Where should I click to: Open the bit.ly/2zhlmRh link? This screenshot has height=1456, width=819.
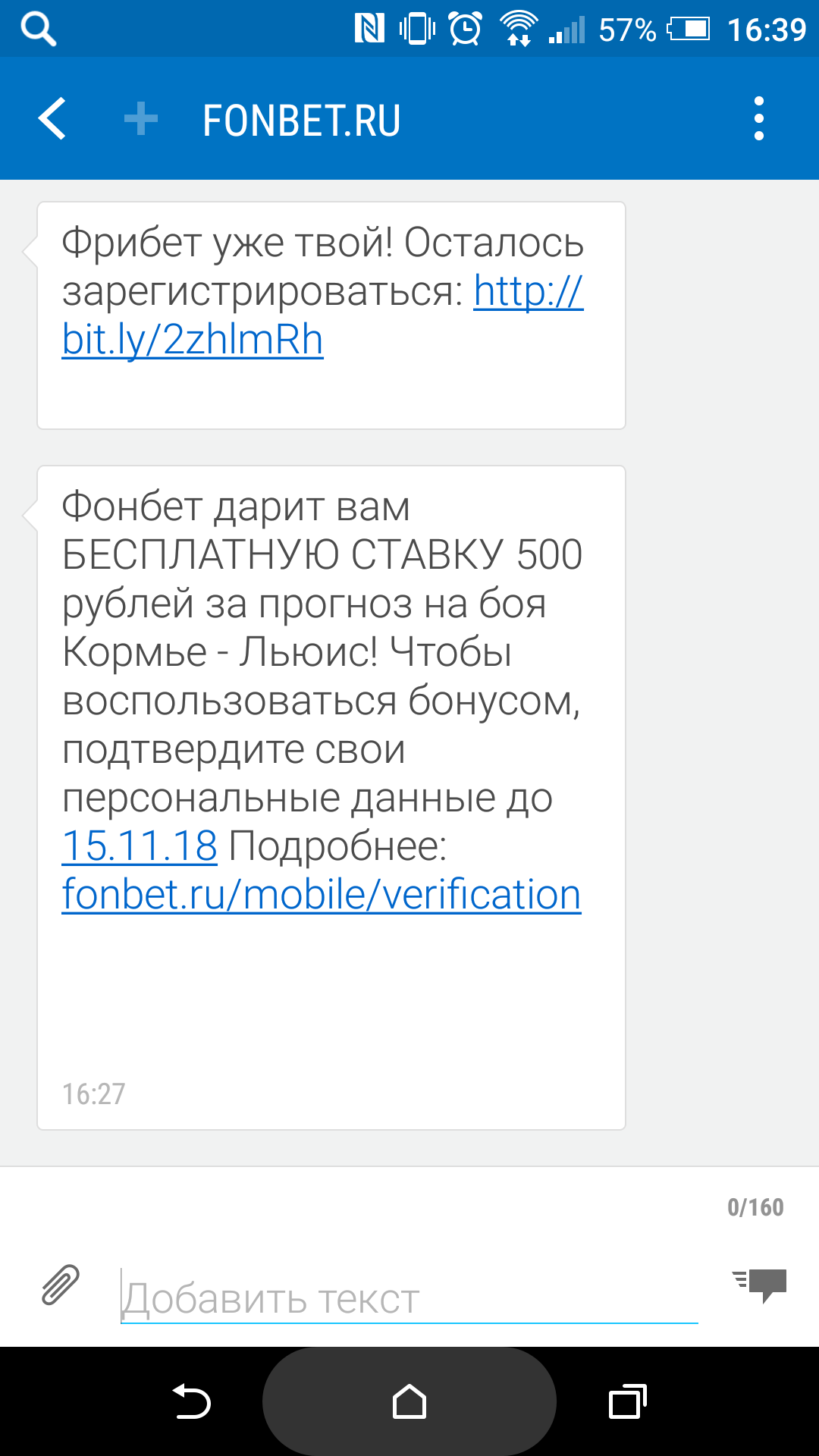(x=193, y=340)
